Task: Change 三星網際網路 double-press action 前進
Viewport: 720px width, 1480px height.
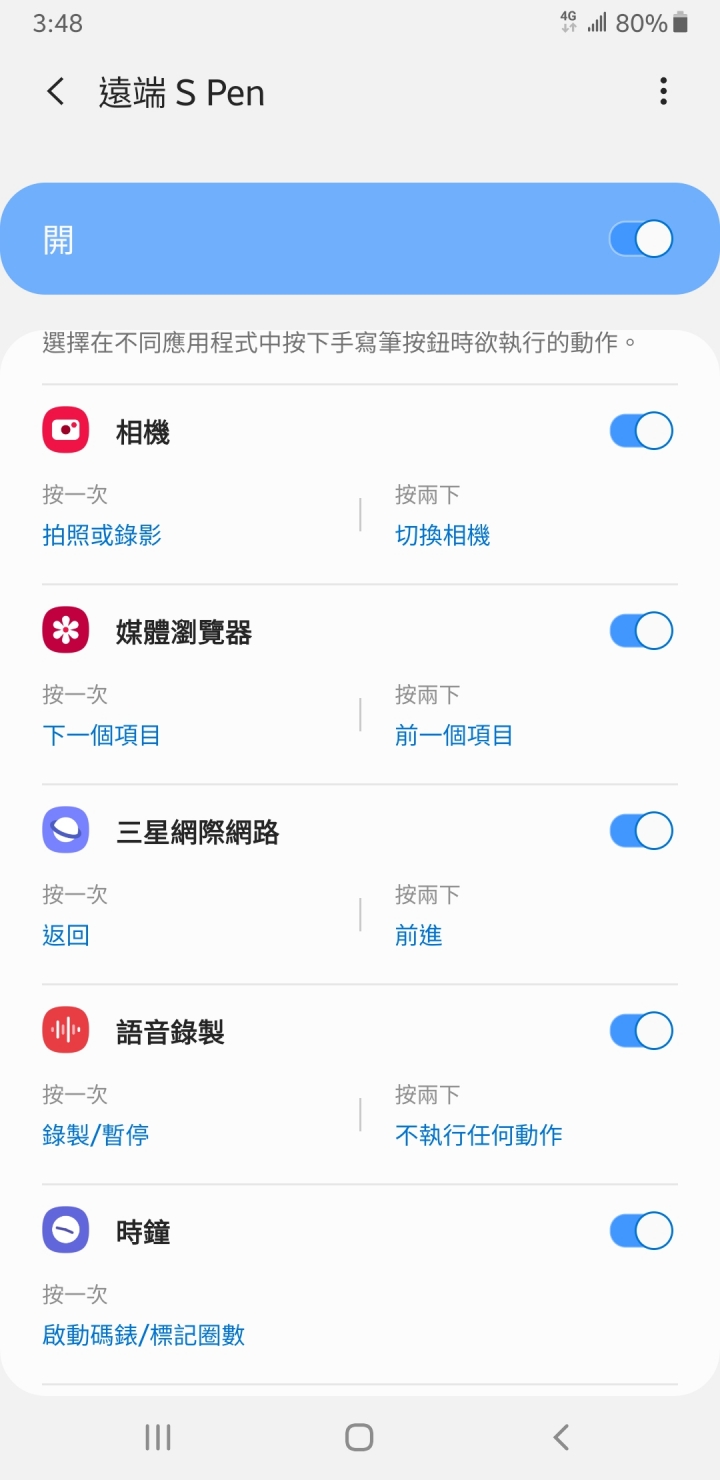Action: 419,936
